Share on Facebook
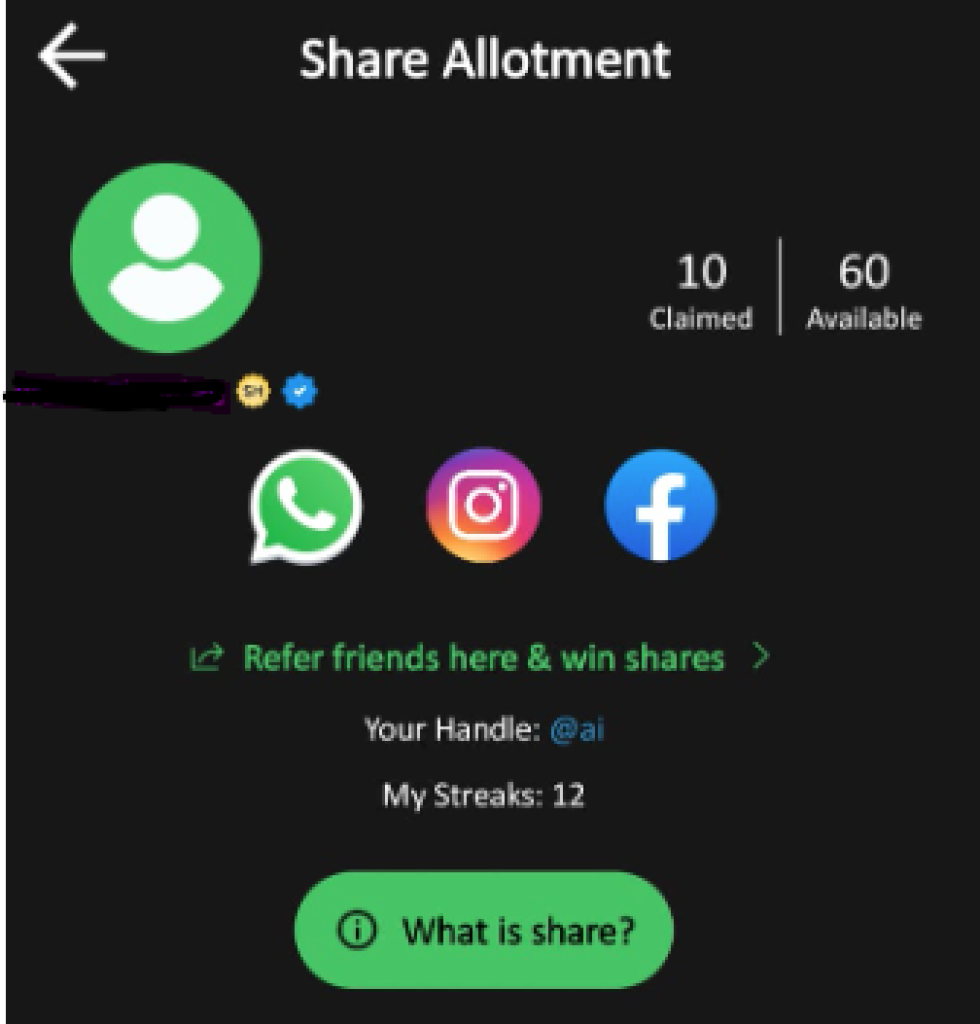Image resolution: width=980 pixels, height=1024 pixels. point(660,505)
